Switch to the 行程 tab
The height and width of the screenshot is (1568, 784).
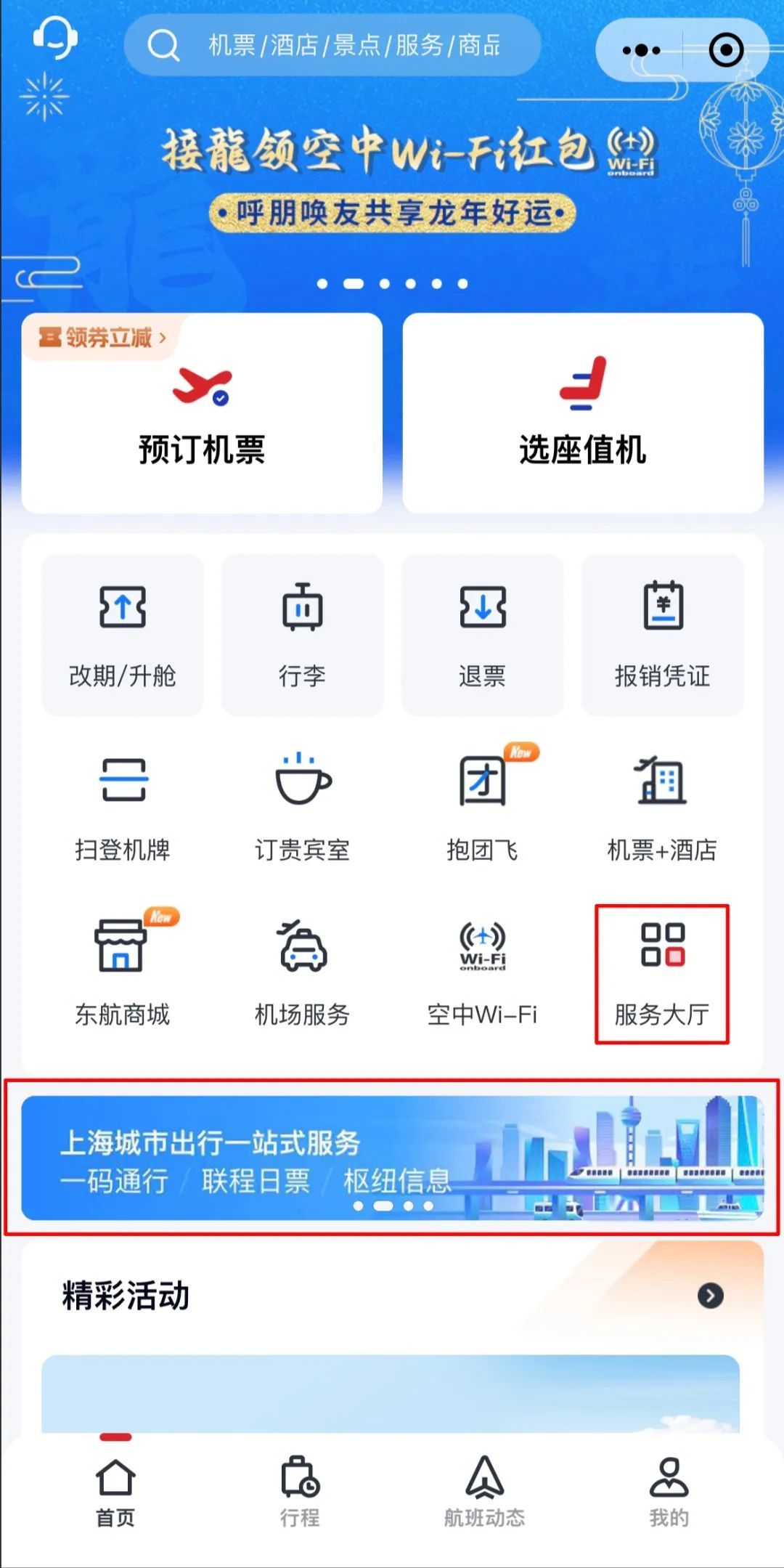300,1491
